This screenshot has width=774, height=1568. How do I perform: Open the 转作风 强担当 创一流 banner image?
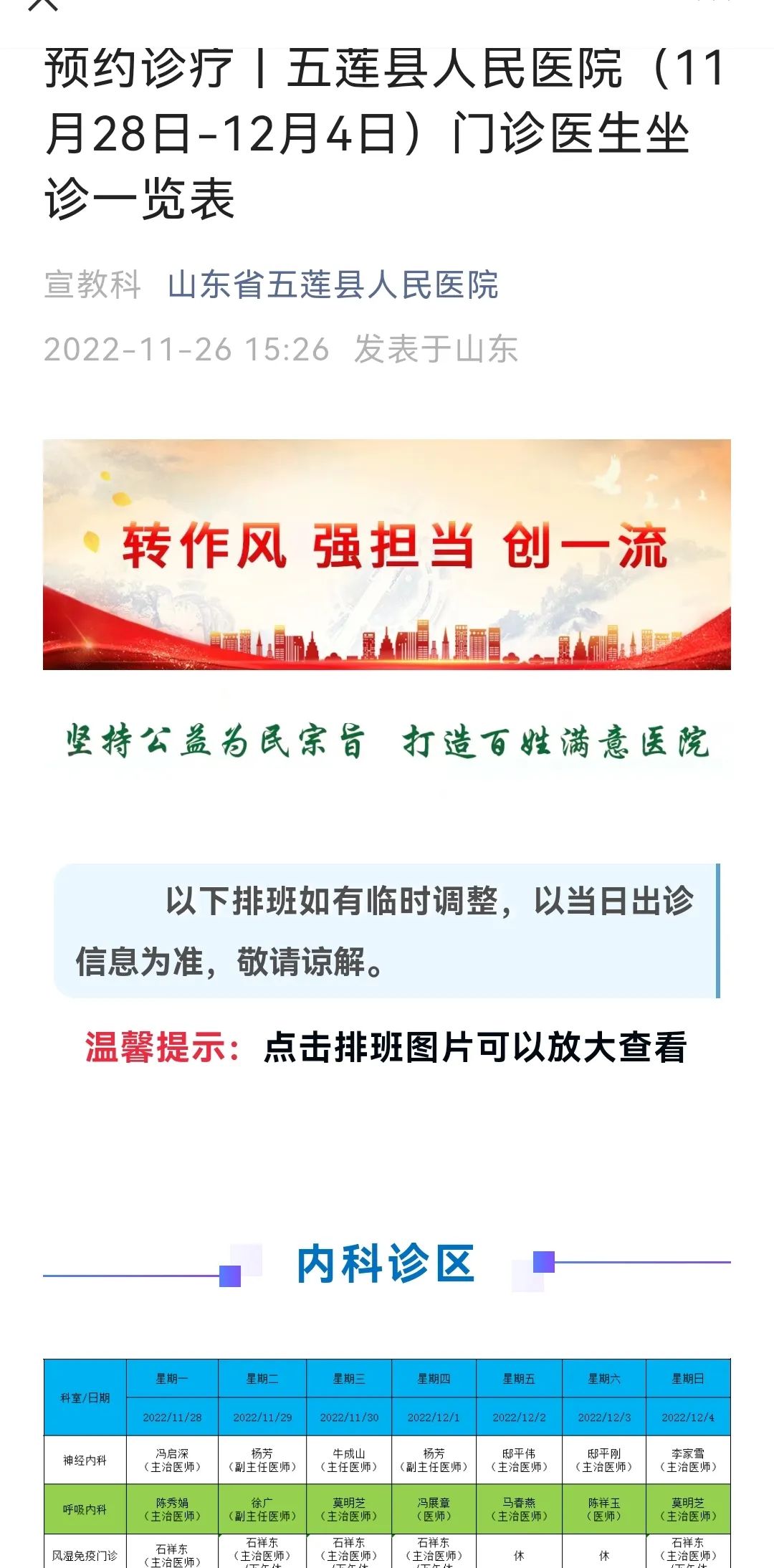click(387, 554)
